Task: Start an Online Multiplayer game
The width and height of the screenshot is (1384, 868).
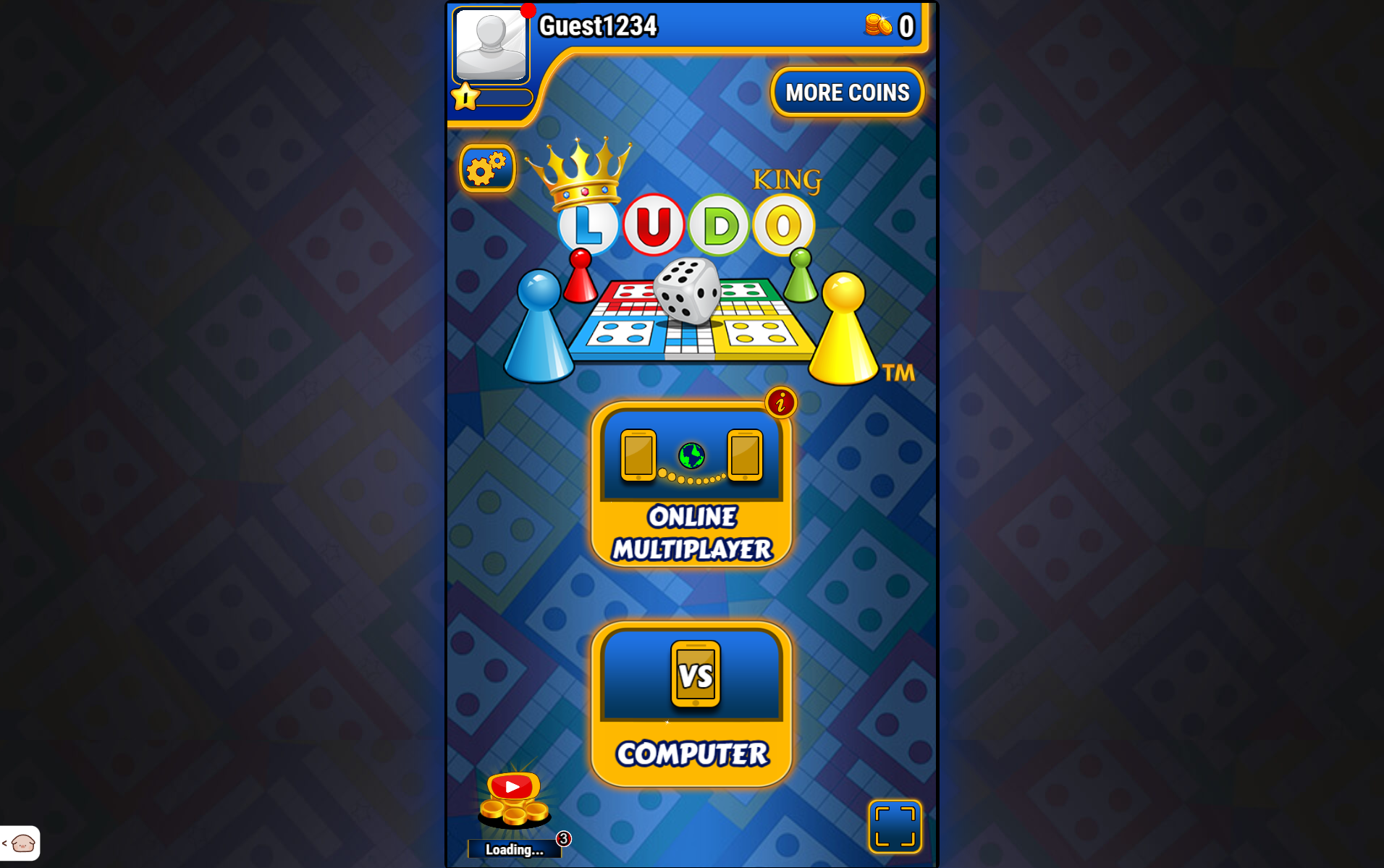Action: [x=691, y=485]
